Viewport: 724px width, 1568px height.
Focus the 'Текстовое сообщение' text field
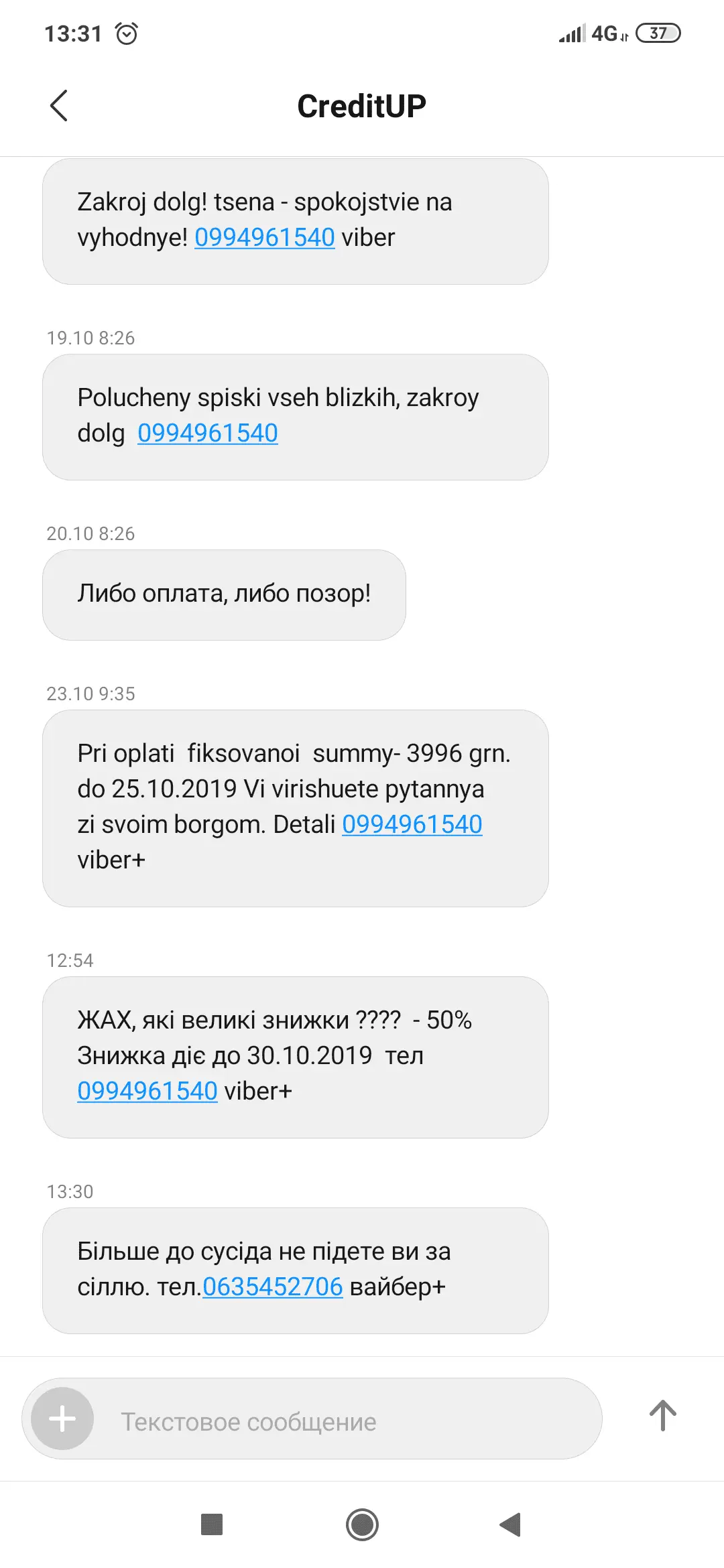[335, 1421]
